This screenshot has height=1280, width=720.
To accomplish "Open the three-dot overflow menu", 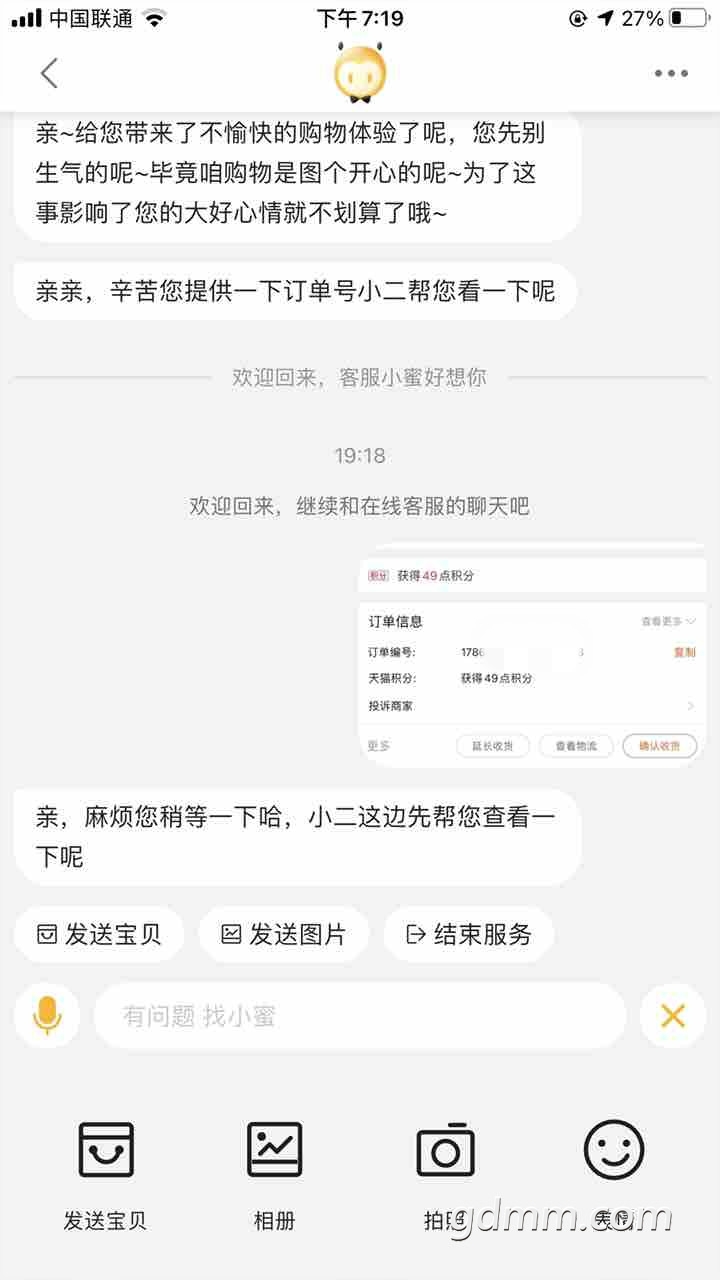I will (x=671, y=73).
